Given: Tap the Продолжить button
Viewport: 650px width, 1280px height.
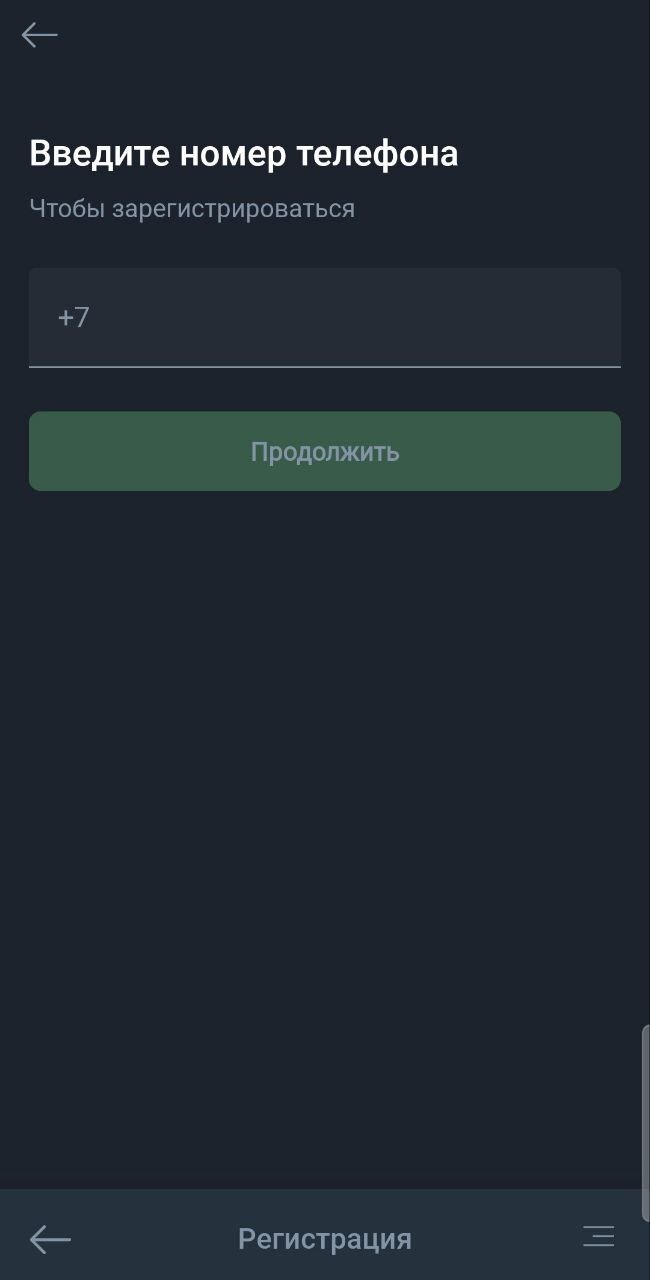Looking at the screenshot, I should click(324, 451).
